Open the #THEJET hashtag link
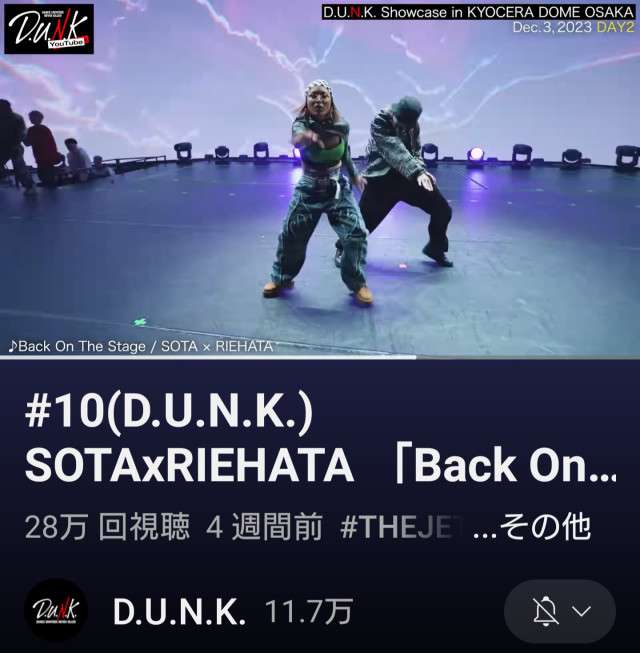Viewport: 640px width, 653px height. click(x=400, y=526)
